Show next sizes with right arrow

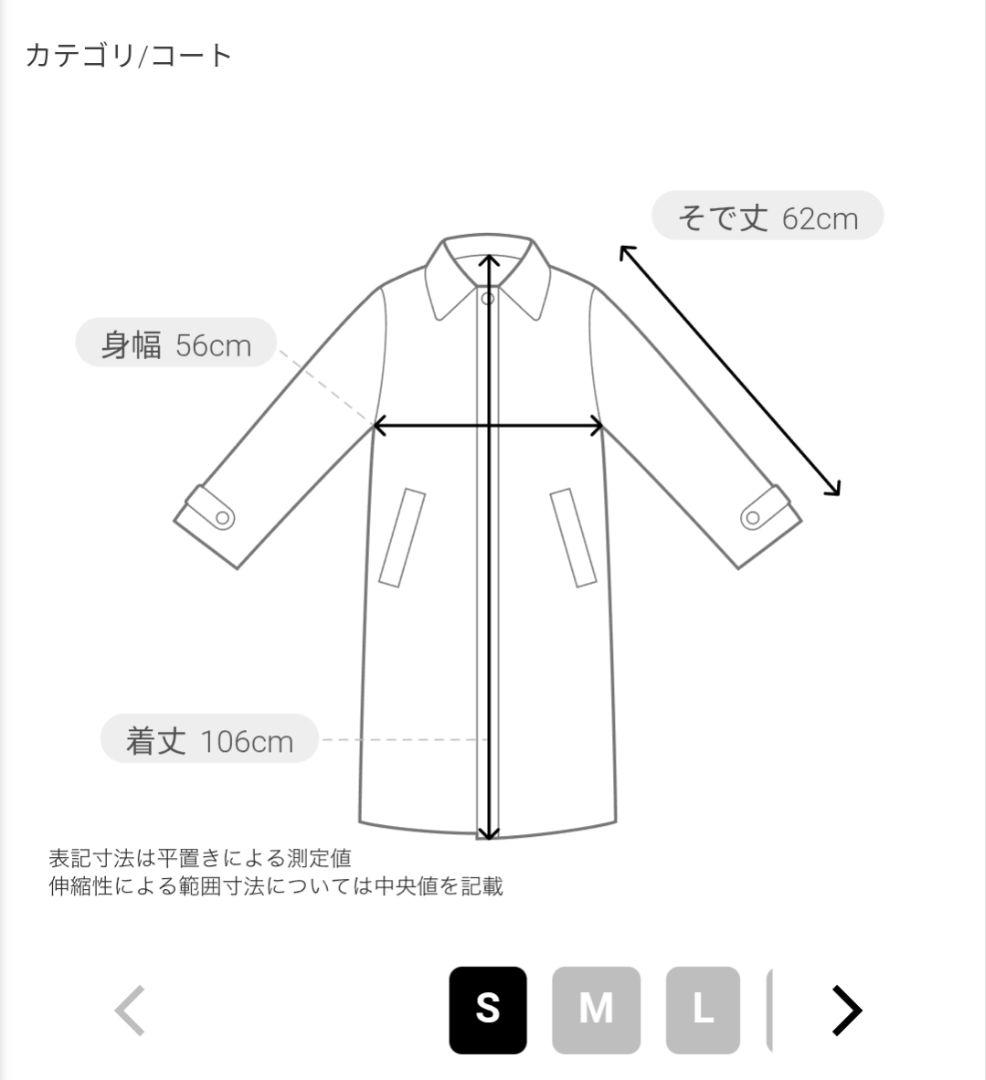tap(847, 1010)
